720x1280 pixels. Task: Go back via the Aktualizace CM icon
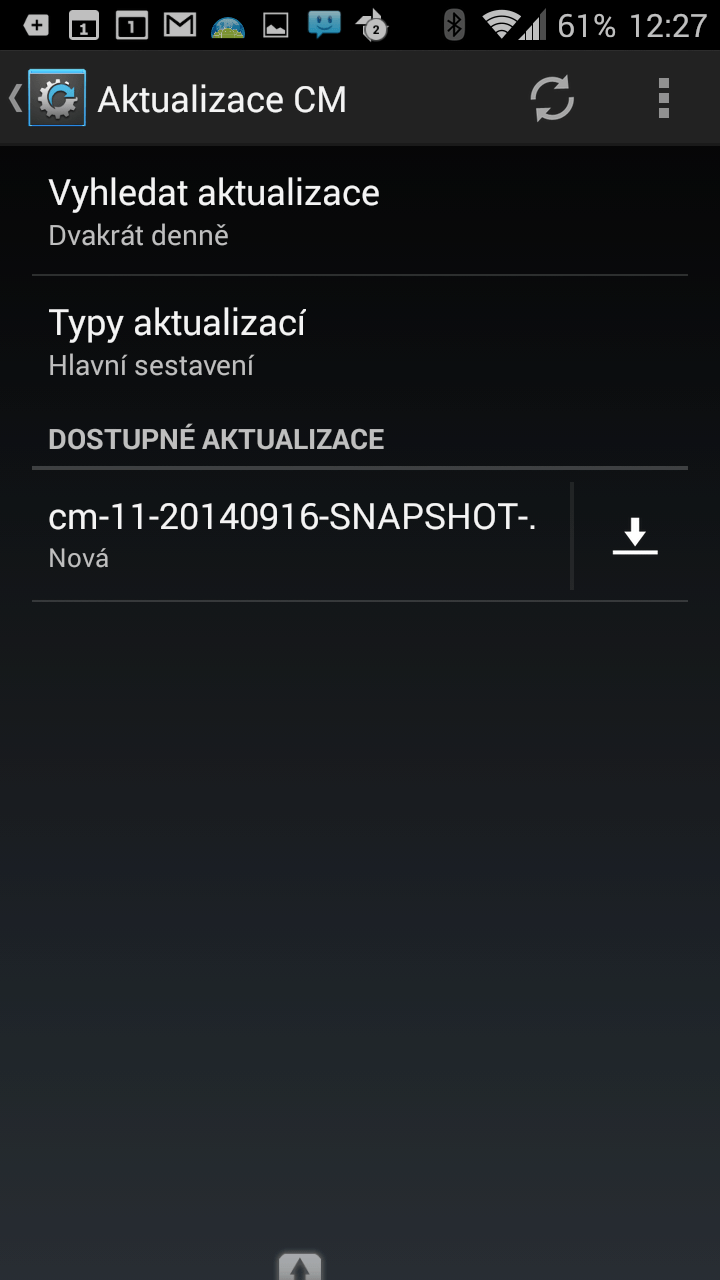click(48, 98)
